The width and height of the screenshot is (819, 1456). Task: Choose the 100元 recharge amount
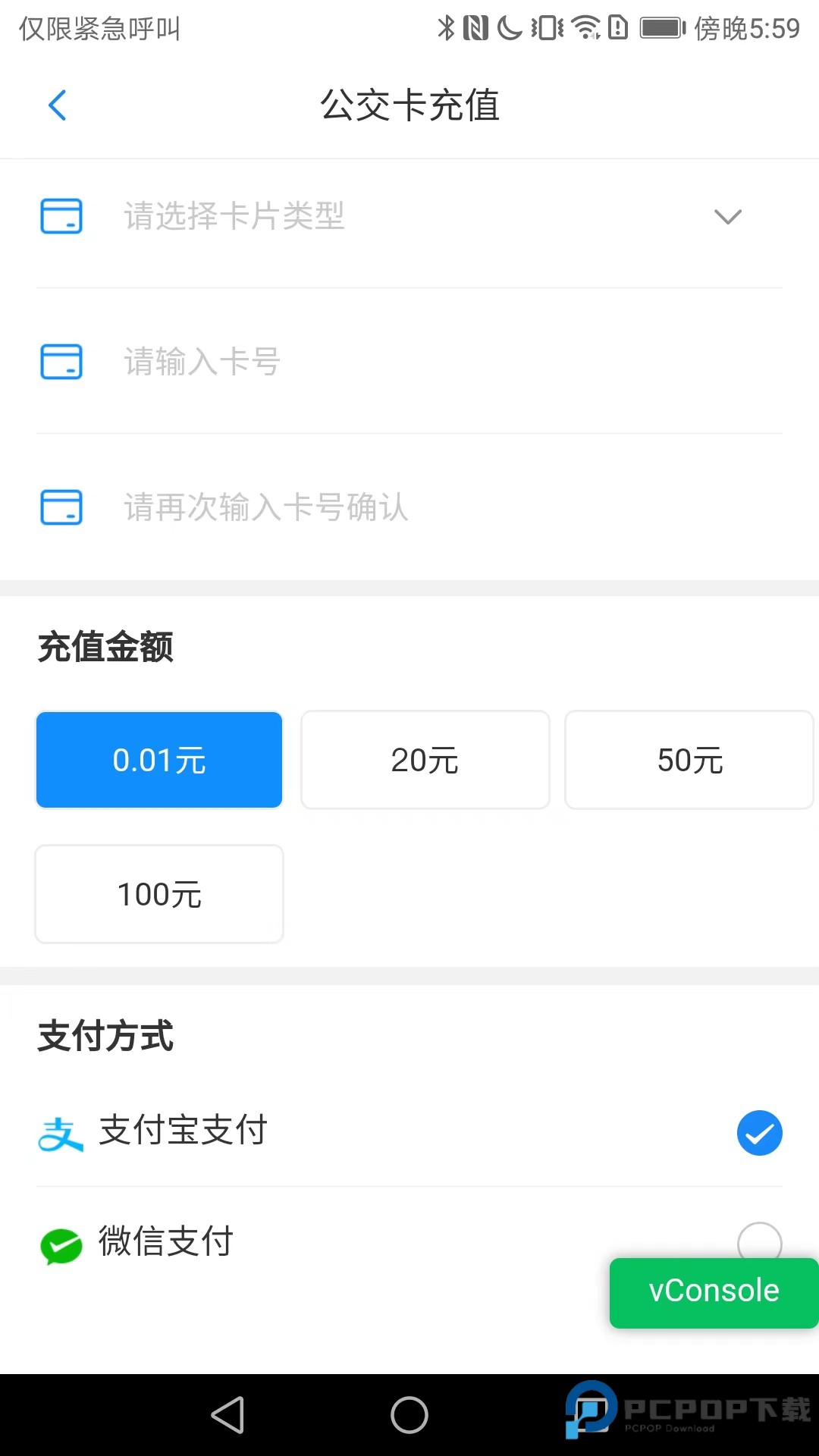pos(158,894)
